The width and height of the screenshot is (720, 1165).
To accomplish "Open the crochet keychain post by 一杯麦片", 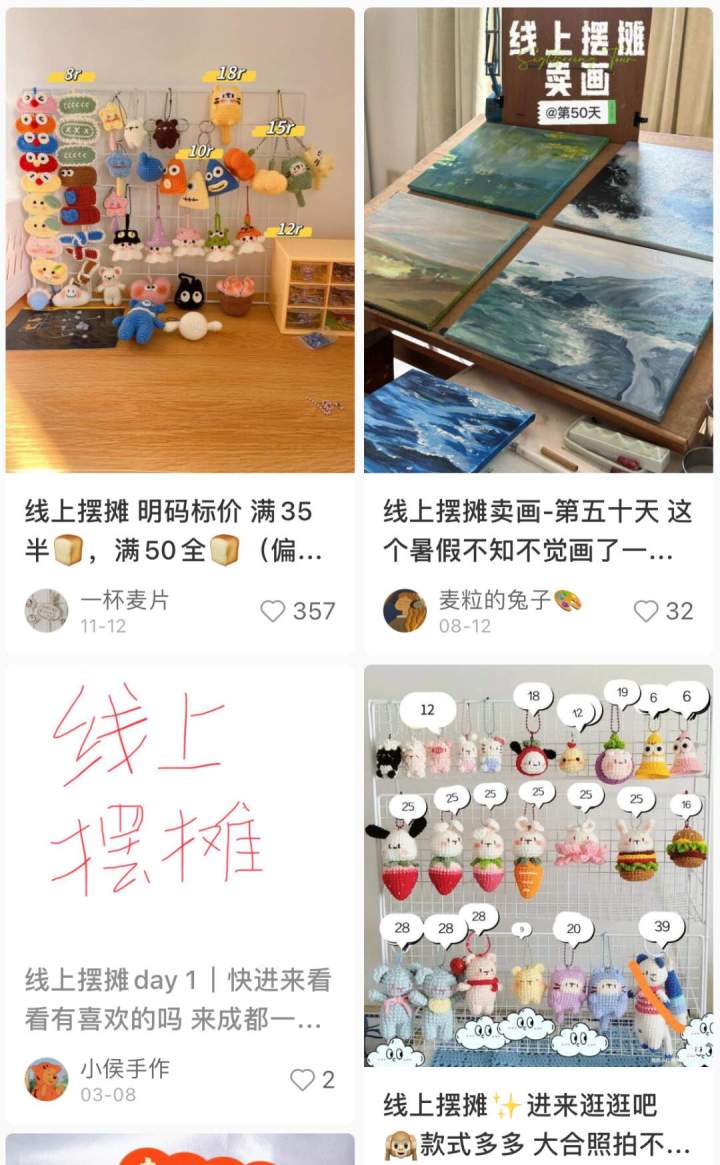I will click(180, 240).
